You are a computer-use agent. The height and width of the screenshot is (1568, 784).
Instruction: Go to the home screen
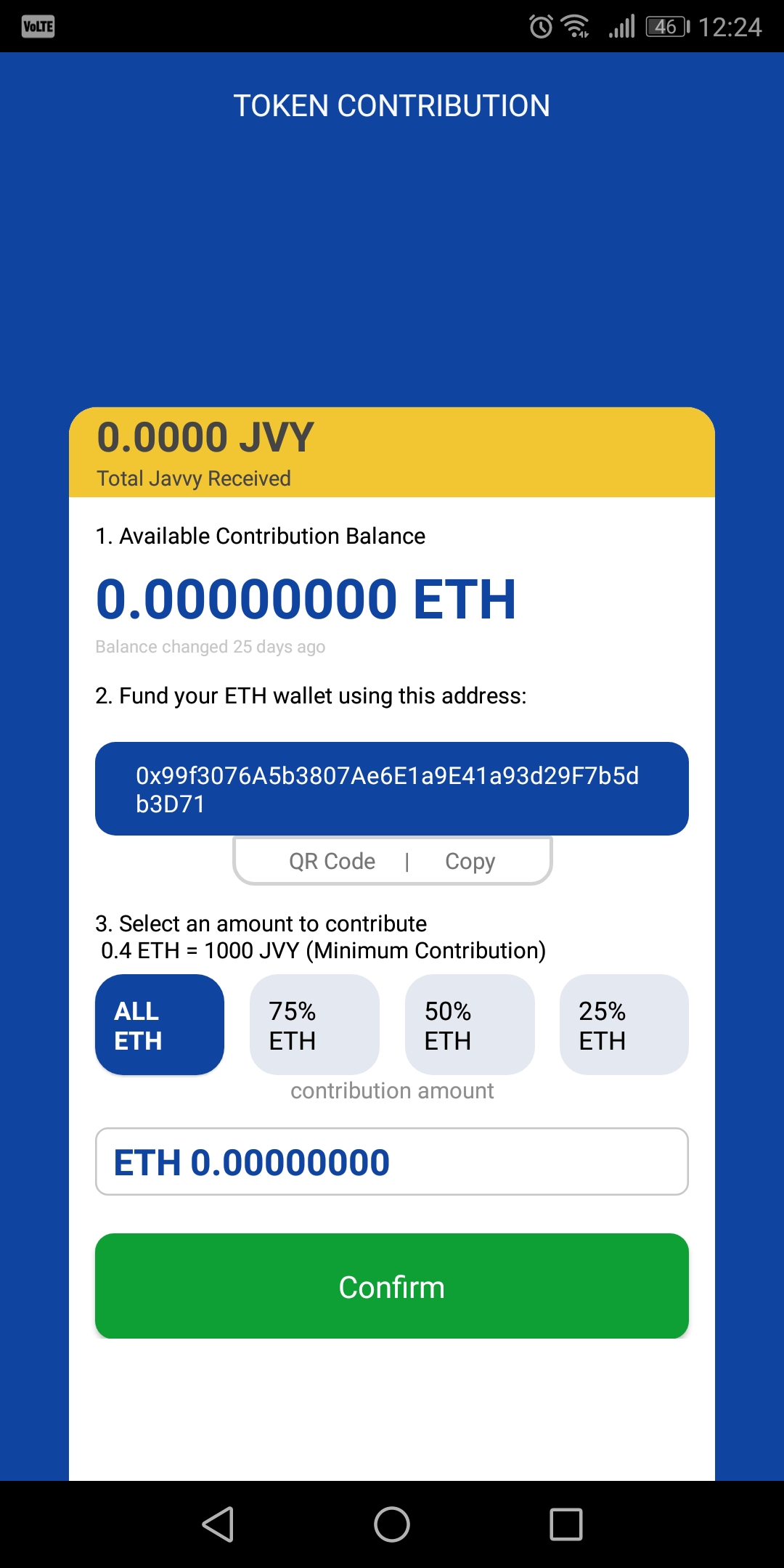pos(392,1524)
